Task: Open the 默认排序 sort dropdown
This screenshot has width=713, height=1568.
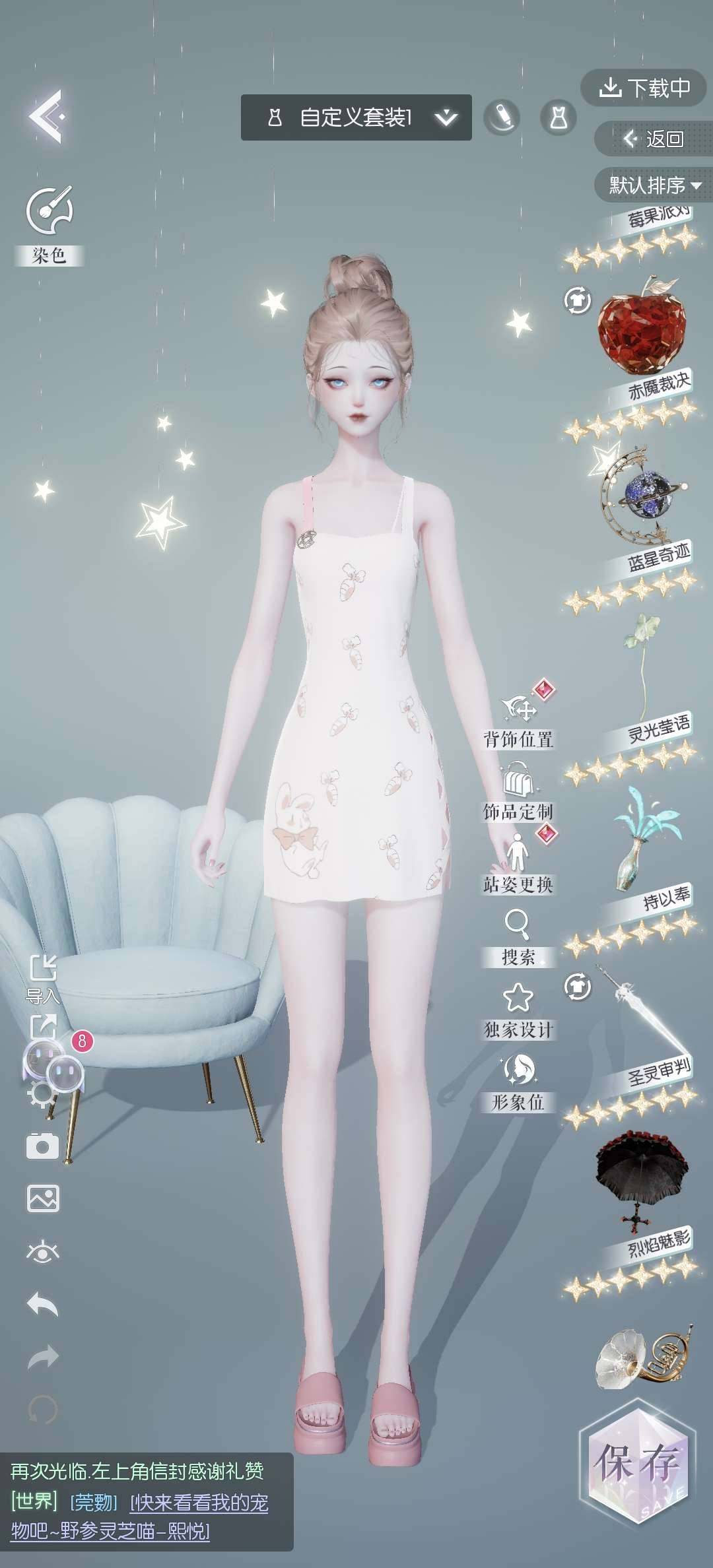Action: pos(654,185)
